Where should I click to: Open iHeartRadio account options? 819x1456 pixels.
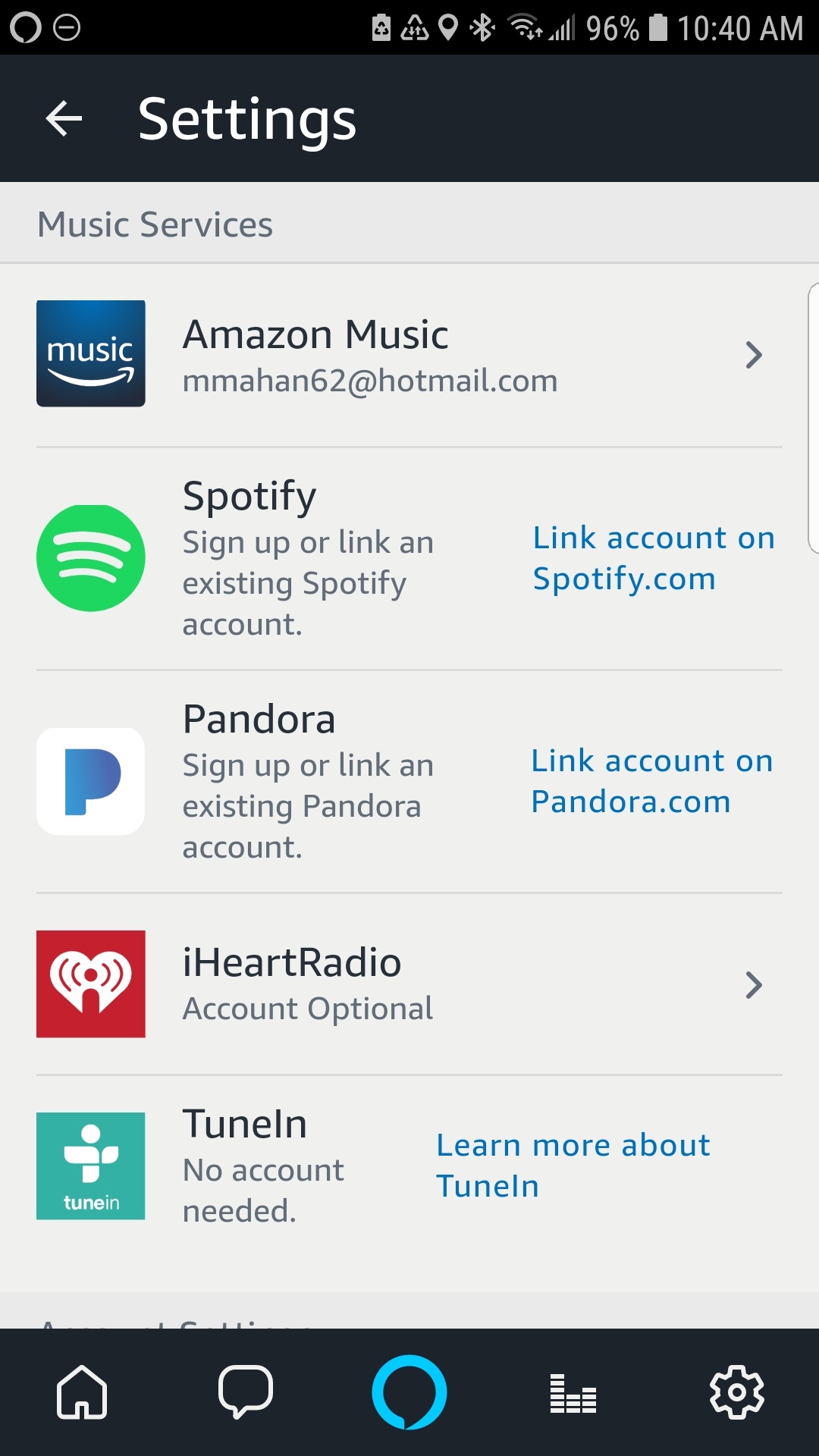(x=409, y=984)
